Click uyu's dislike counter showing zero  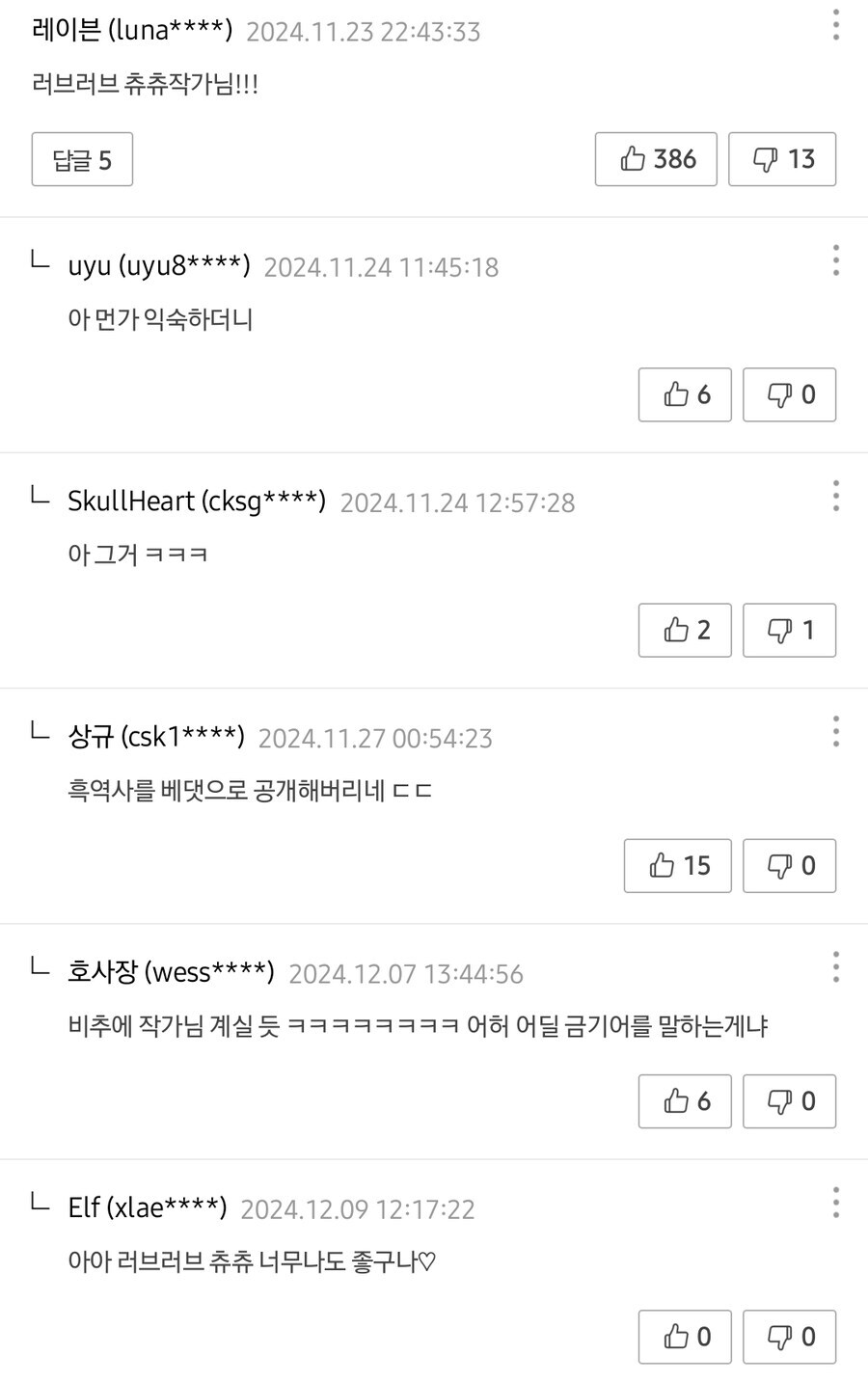tap(789, 394)
